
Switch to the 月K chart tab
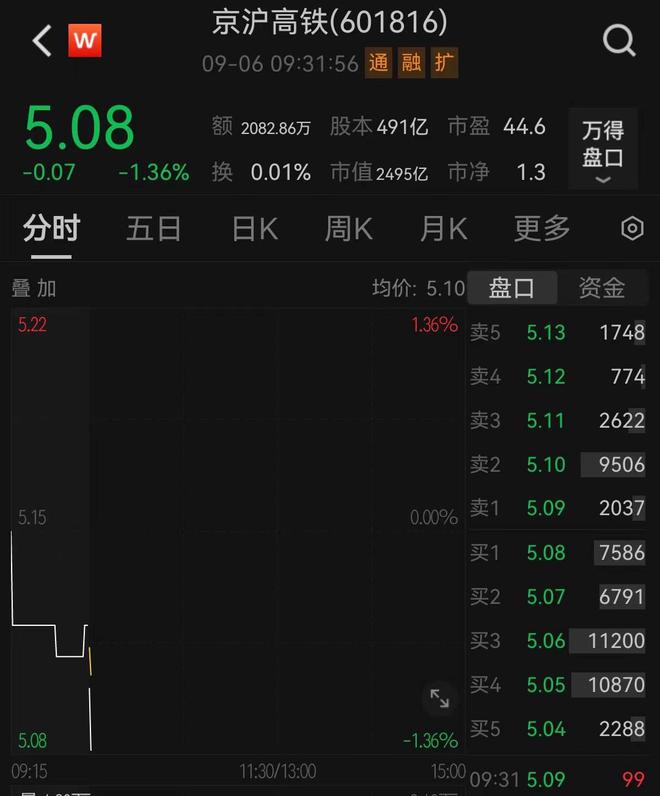point(443,229)
